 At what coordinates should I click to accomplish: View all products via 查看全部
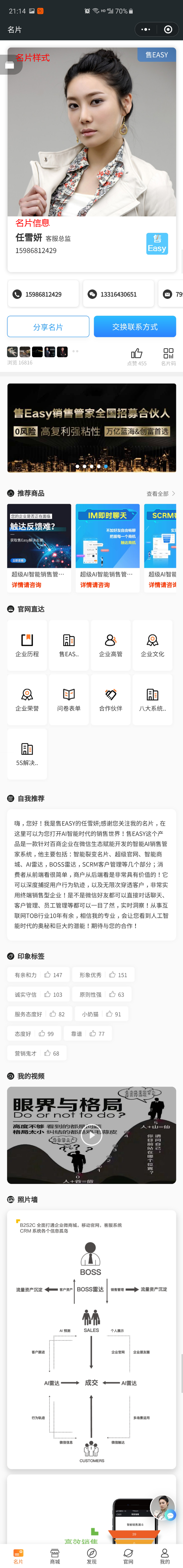coord(160,494)
